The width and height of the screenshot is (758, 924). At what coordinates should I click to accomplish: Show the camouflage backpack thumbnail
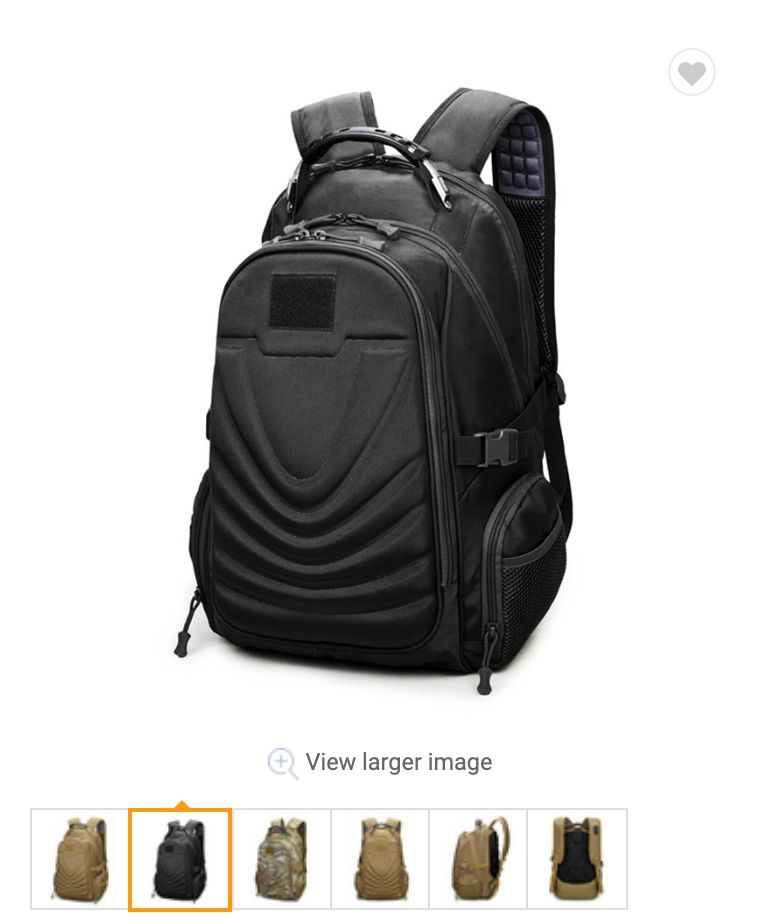281,859
